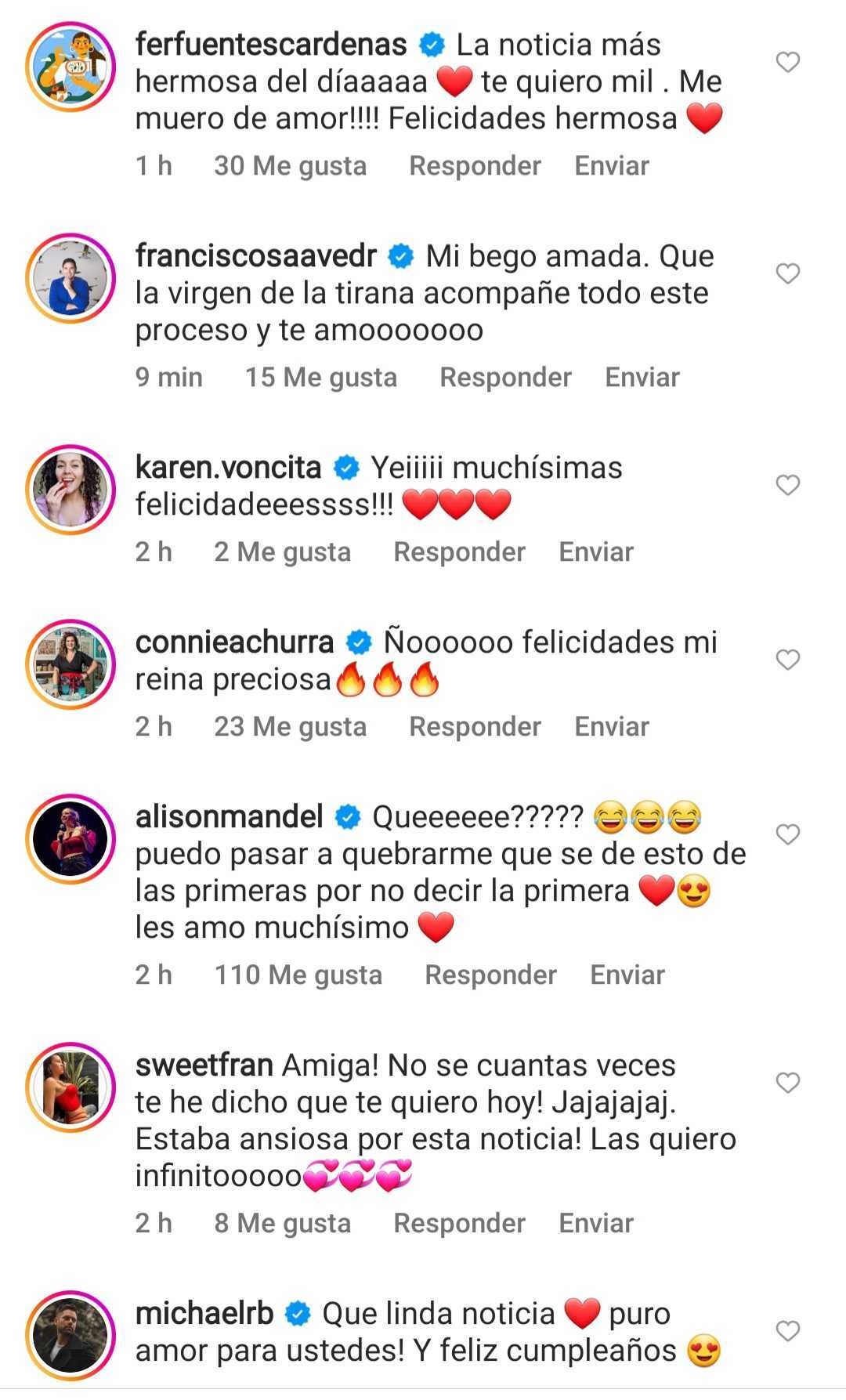Click the 9 min timestamp on franciscosaavedr's comment
Image resolution: width=846 pixels, height=1400 pixels.
168,377
